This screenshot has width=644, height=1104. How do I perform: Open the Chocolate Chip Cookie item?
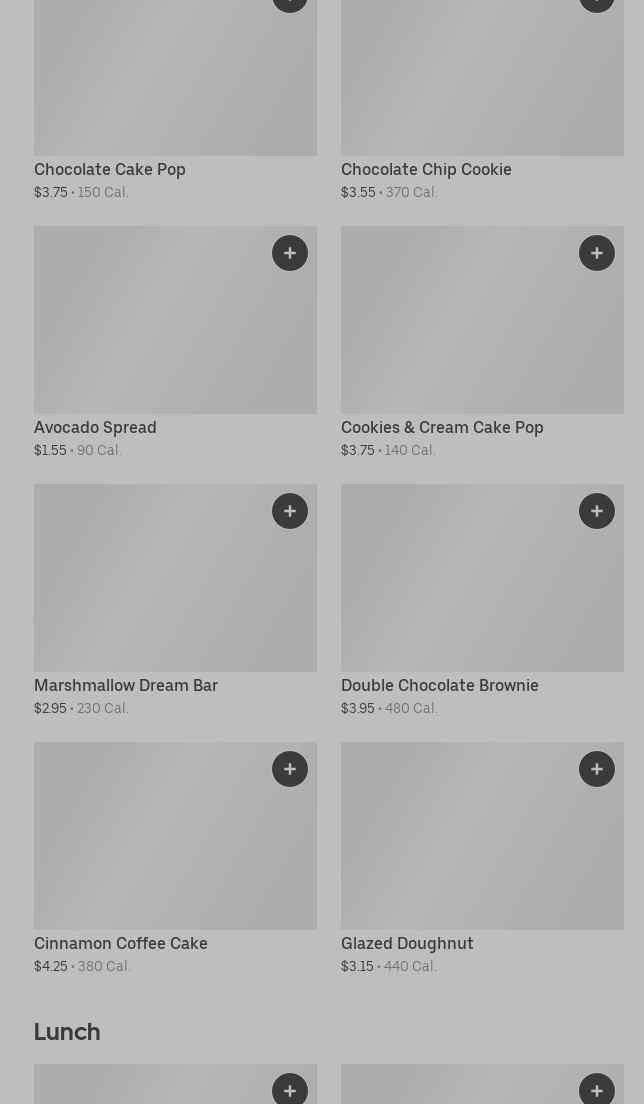click(x=482, y=90)
